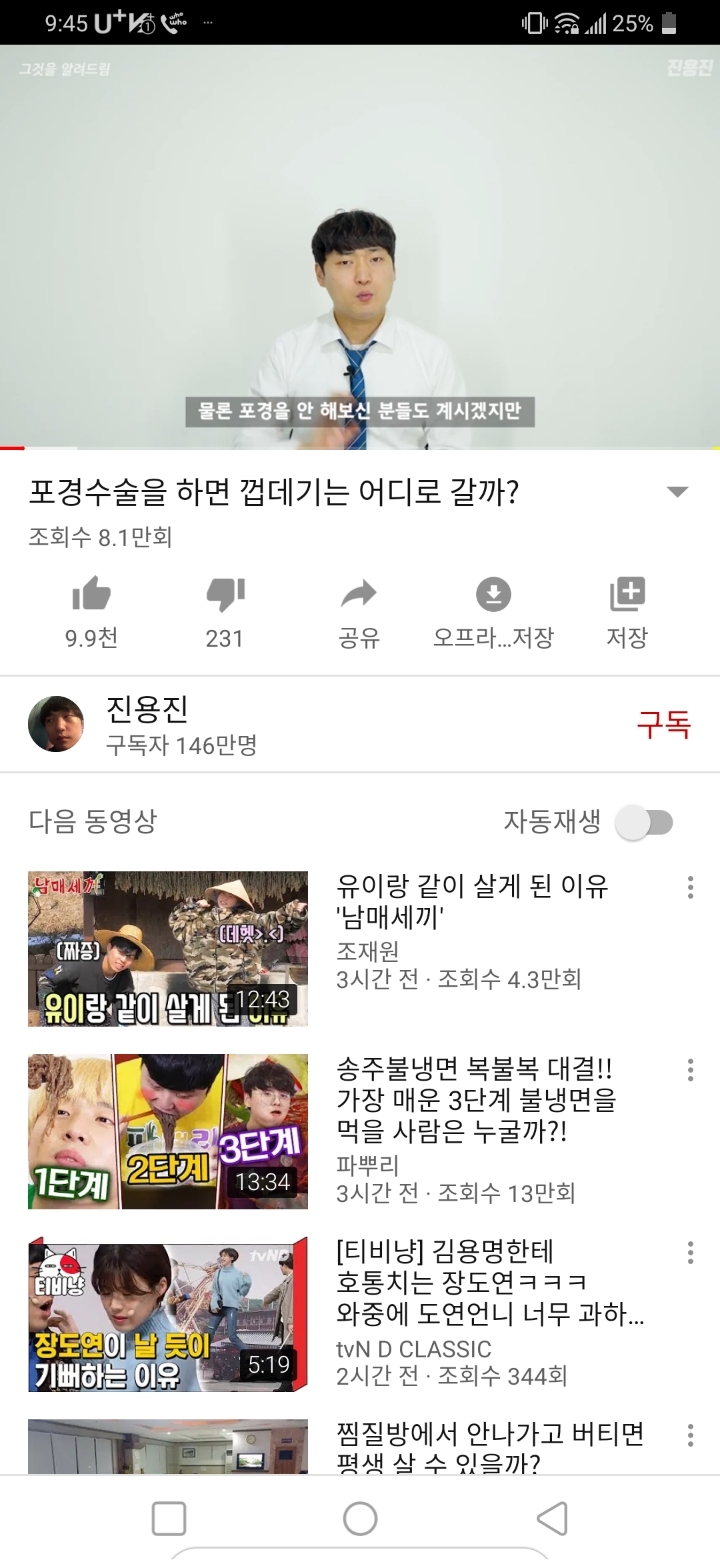
Task: Tap the back button in the navigation bar
Action: tap(550, 1518)
